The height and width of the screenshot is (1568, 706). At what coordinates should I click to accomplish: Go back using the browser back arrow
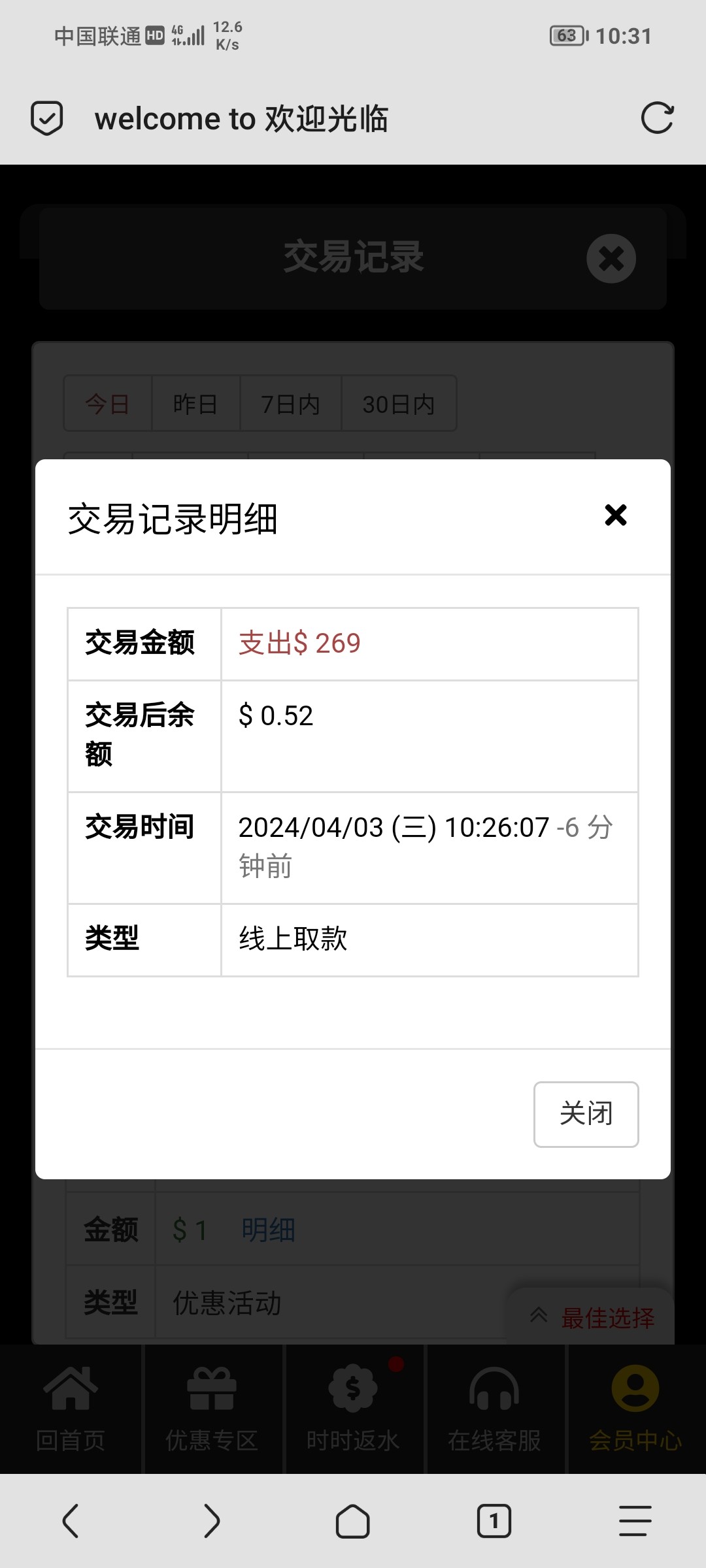(x=71, y=1521)
